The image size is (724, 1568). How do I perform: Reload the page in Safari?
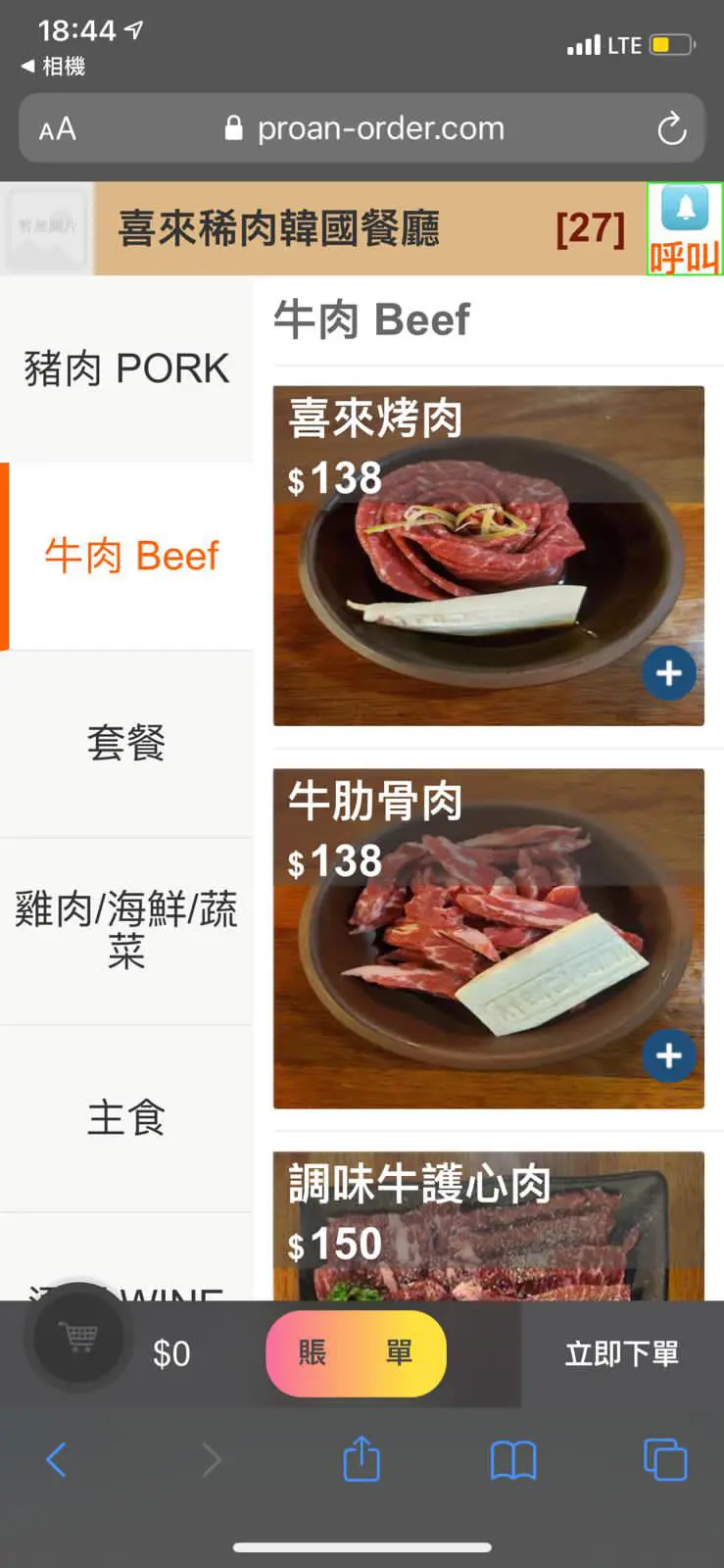coord(671,128)
